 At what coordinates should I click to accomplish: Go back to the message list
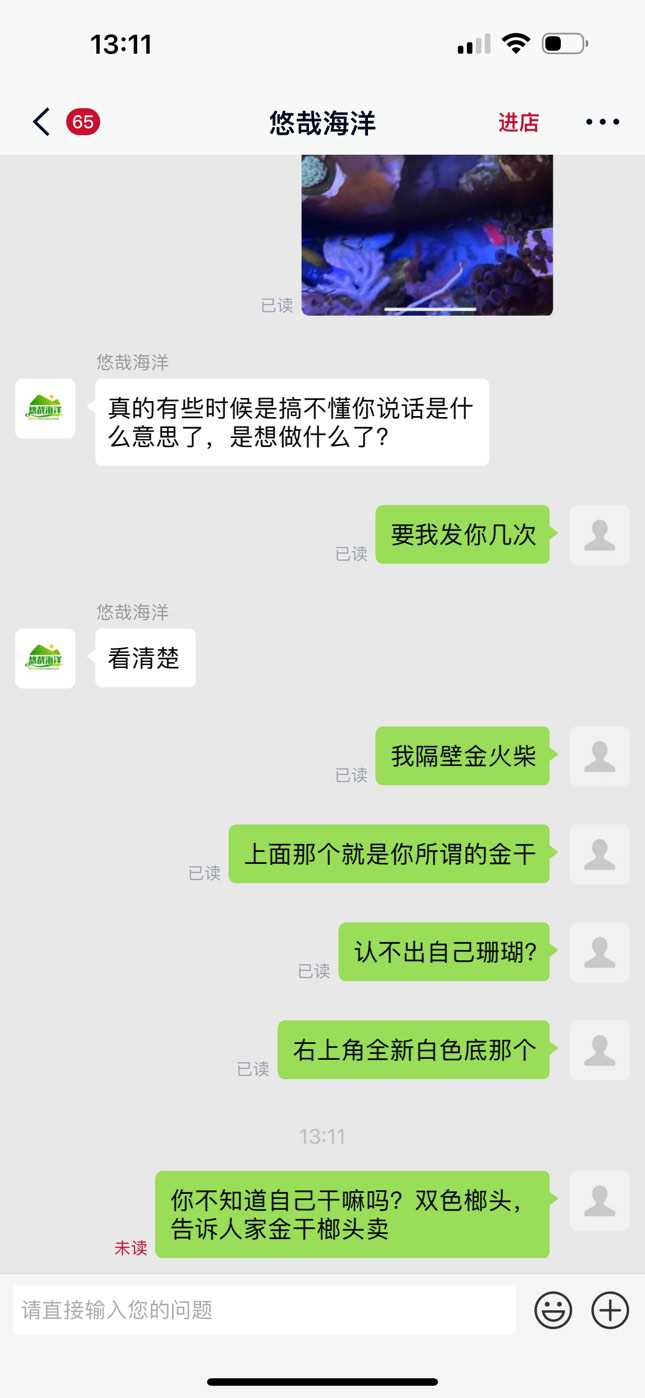tap(41, 122)
